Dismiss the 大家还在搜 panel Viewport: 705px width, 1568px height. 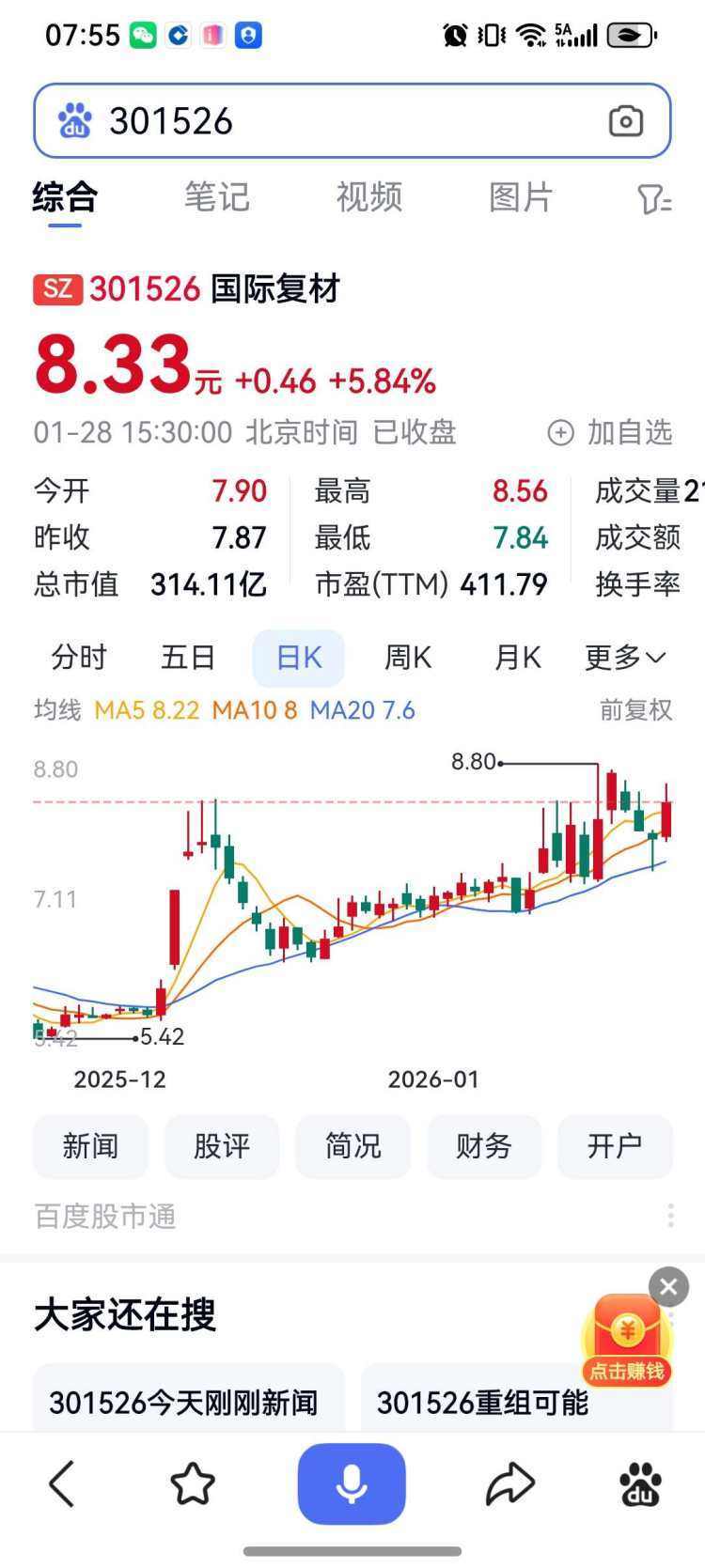coord(667,1287)
